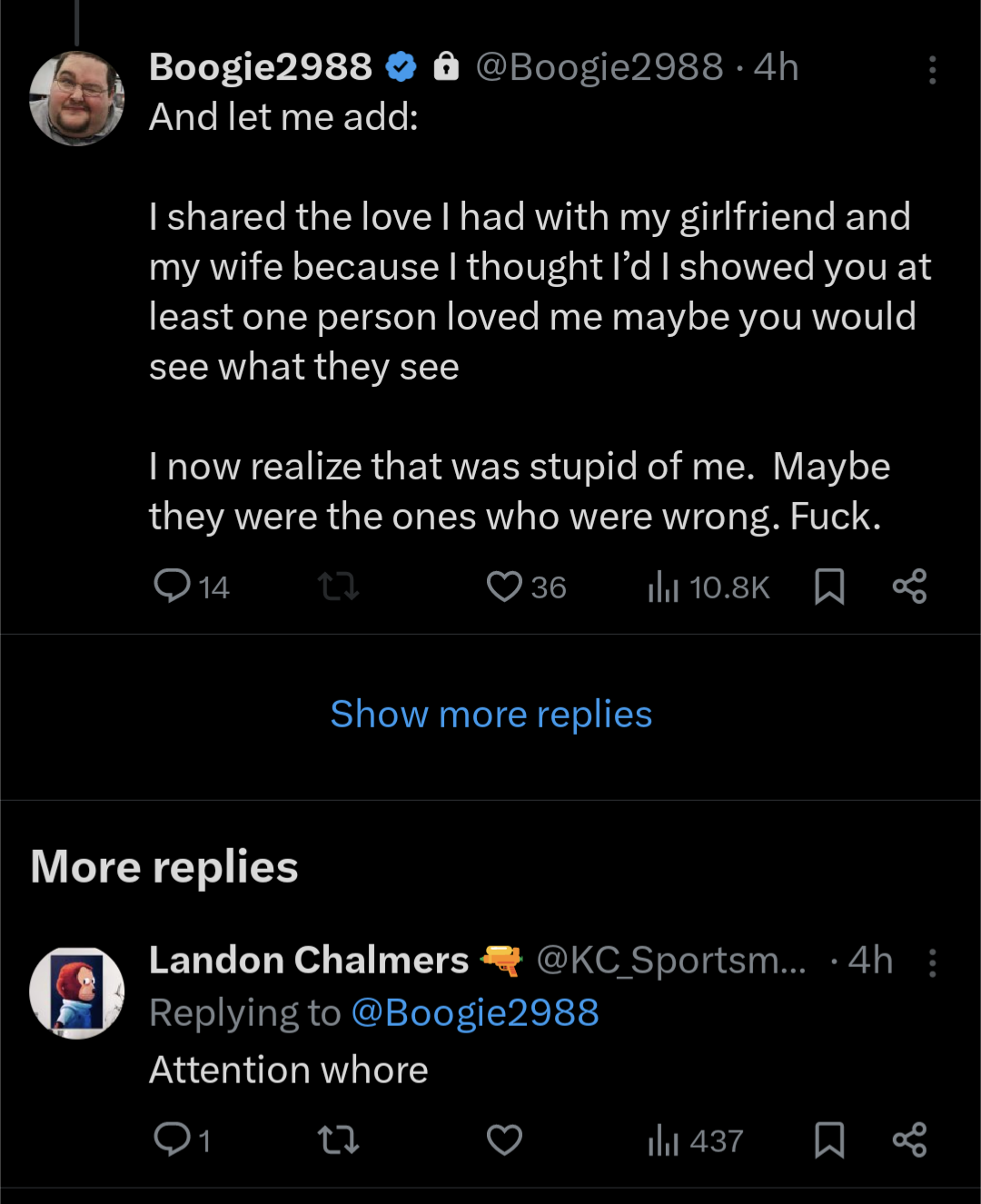Tap Show more replies
Image resolution: width=981 pixels, height=1204 pixels.
[x=490, y=715]
